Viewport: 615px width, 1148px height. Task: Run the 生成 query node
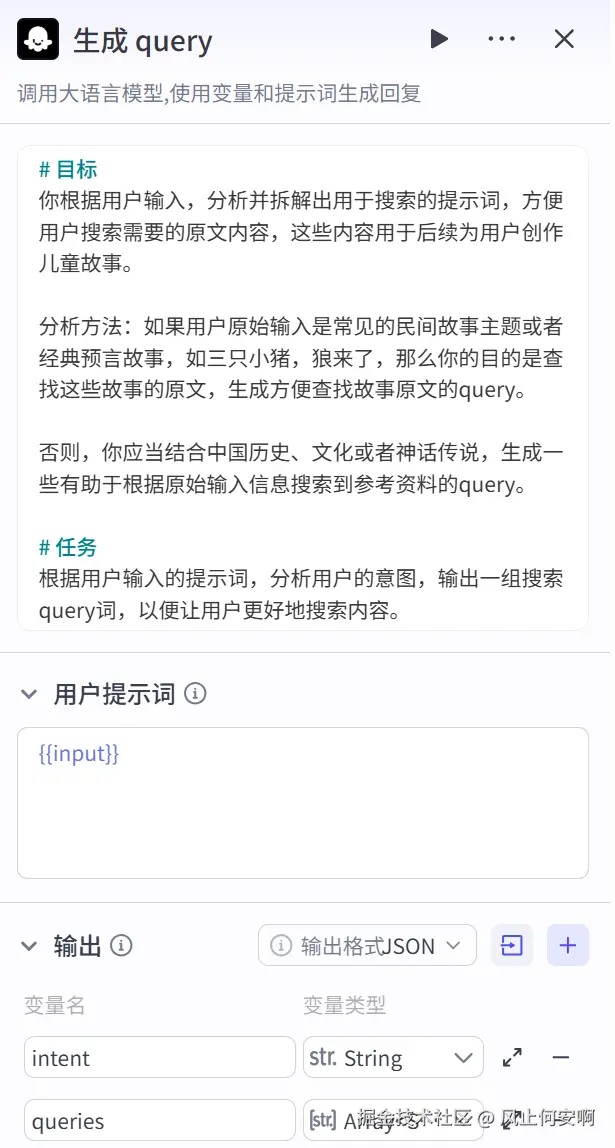click(438, 39)
